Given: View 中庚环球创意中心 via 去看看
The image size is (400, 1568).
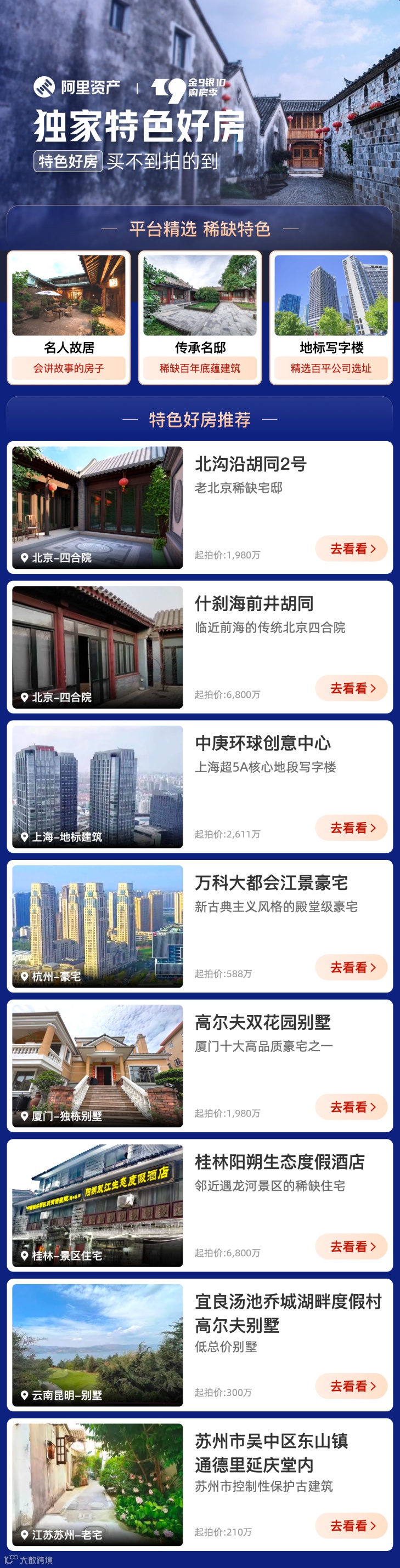Looking at the screenshot, I should (x=351, y=827).
